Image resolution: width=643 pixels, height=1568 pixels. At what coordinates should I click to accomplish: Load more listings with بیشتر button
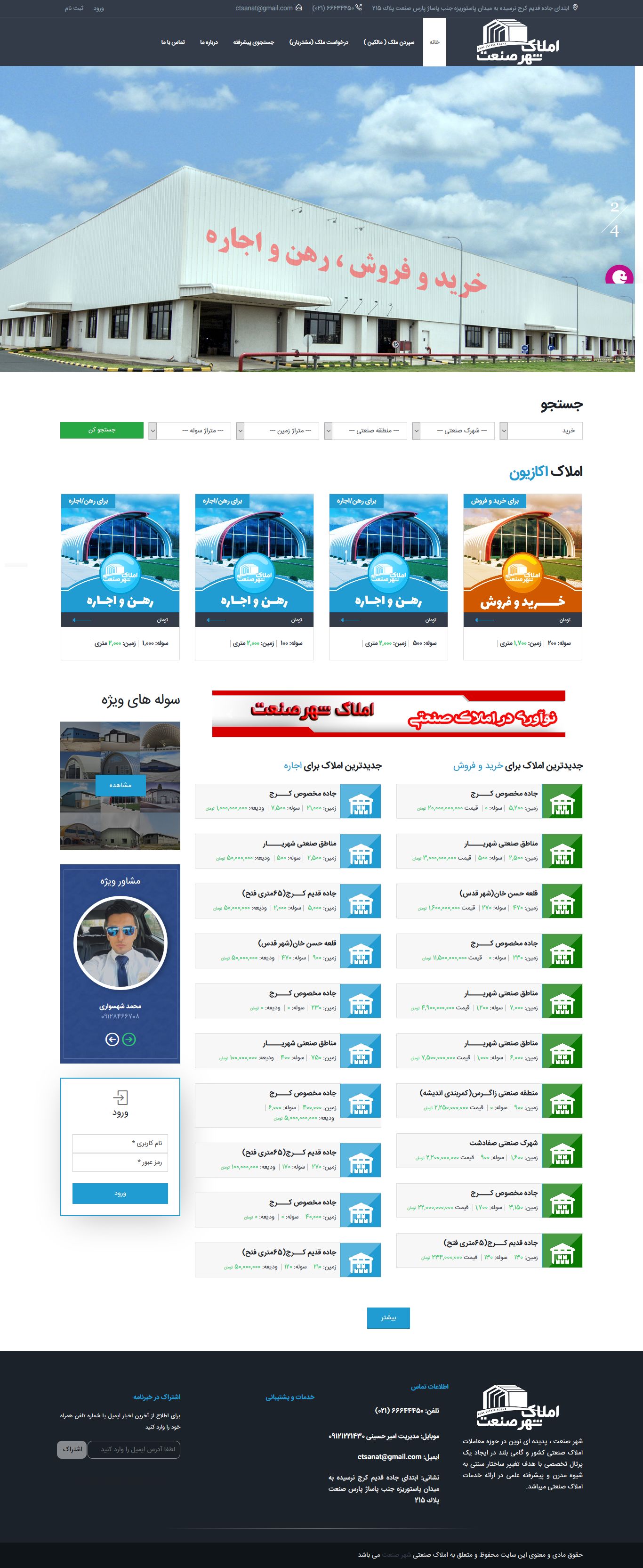[x=388, y=1317]
